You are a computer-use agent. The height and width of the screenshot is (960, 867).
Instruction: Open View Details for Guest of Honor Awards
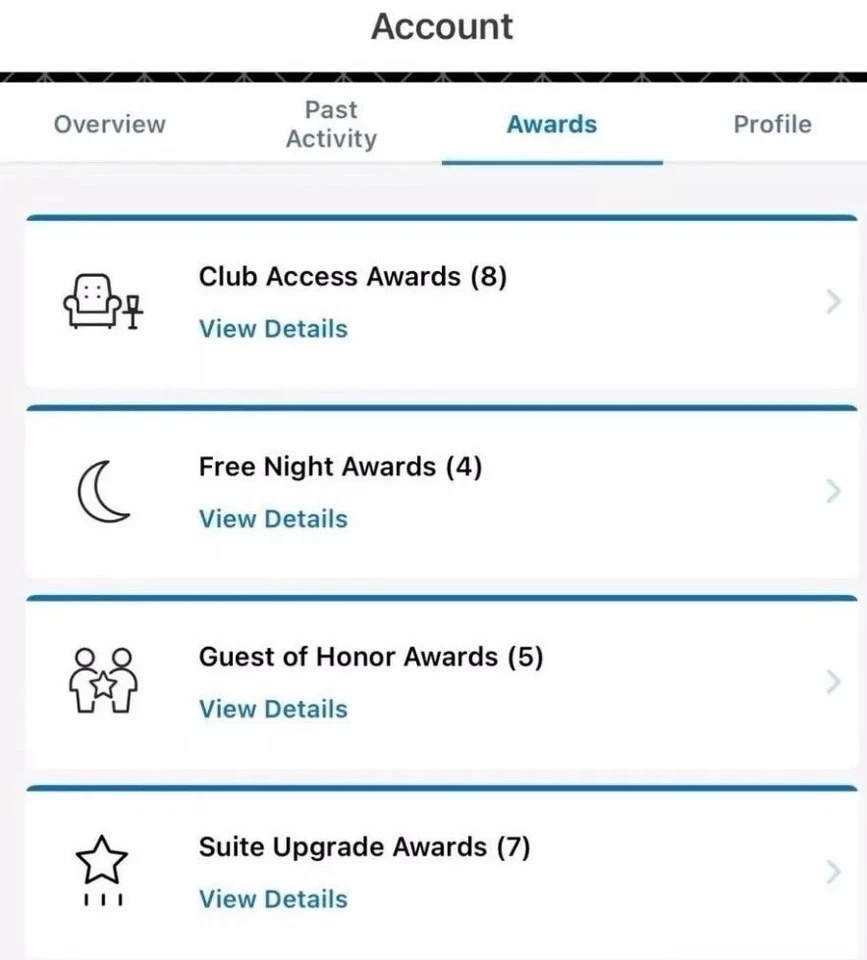pyautogui.click(x=273, y=708)
